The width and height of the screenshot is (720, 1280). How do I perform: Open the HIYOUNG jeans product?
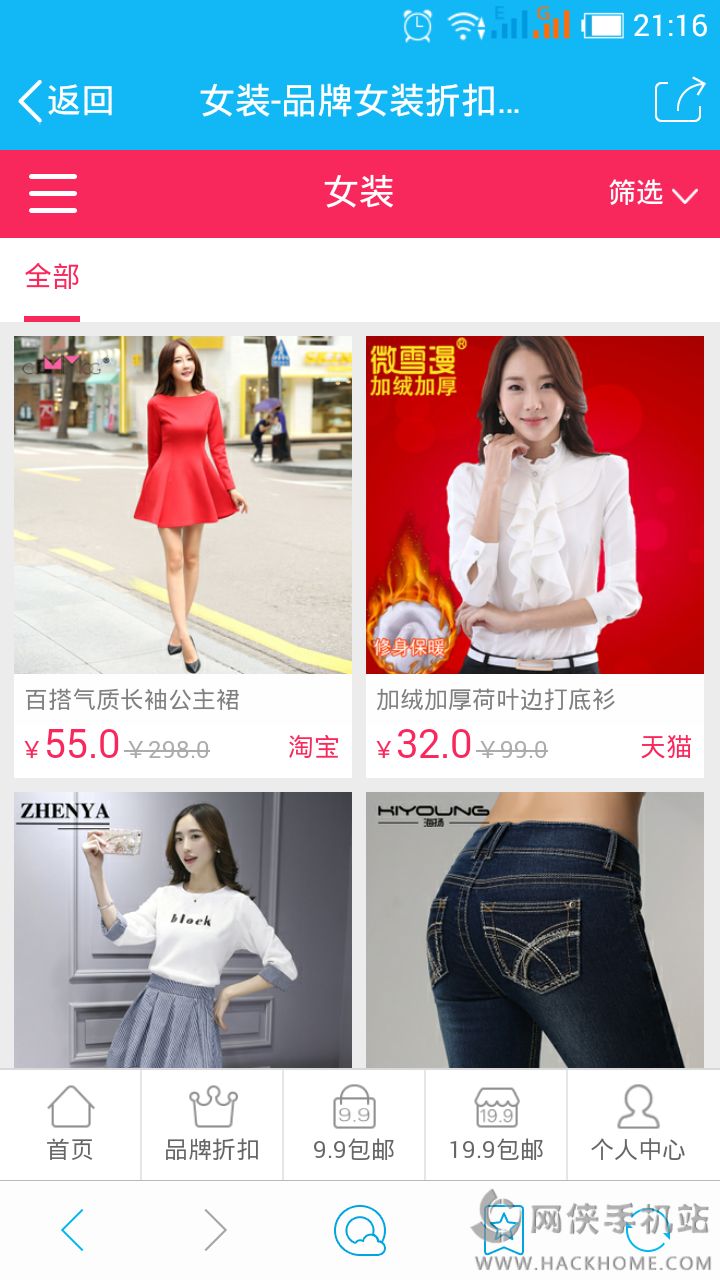[535, 930]
